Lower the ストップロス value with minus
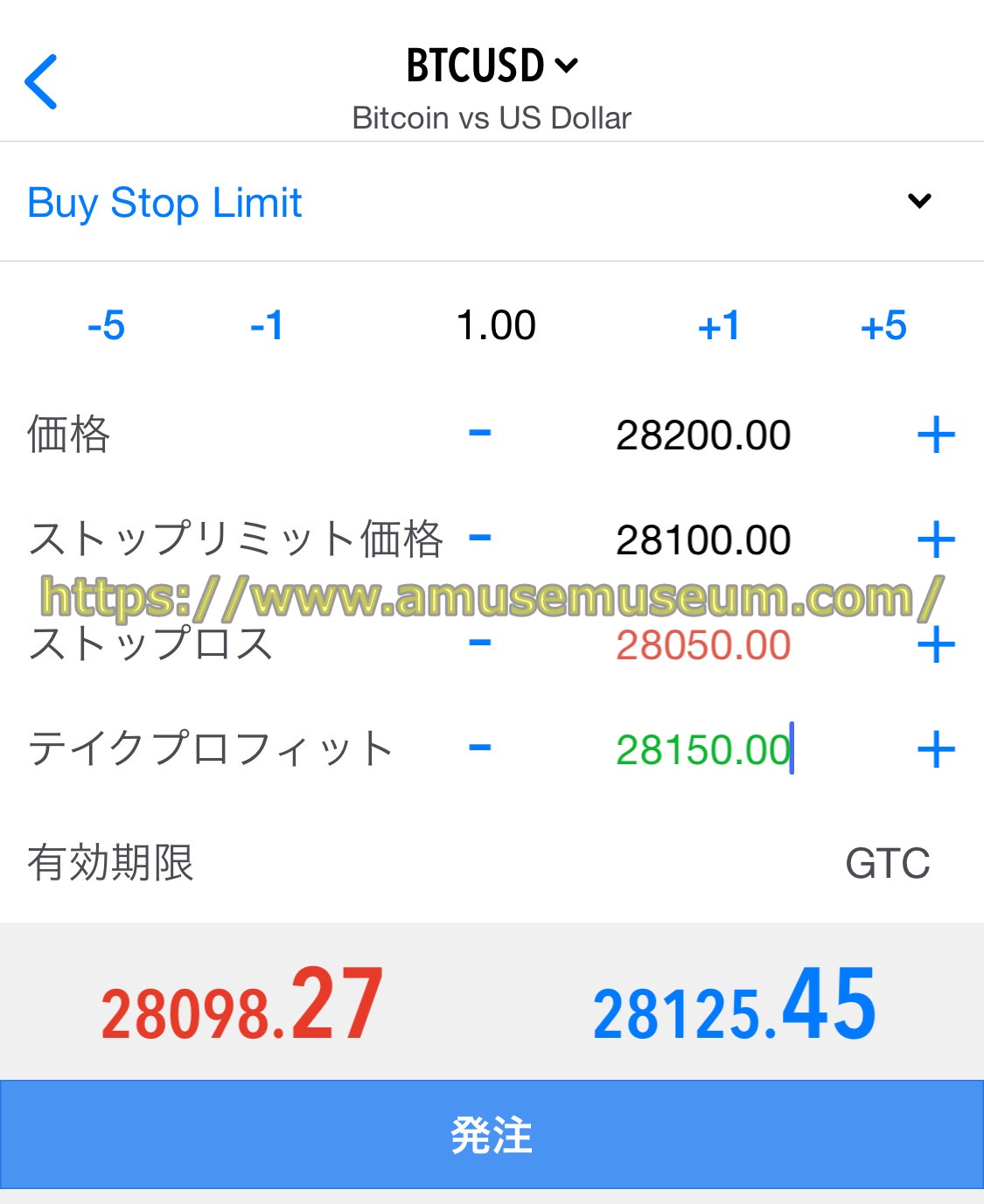The width and height of the screenshot is (984, 1204). 480,643
